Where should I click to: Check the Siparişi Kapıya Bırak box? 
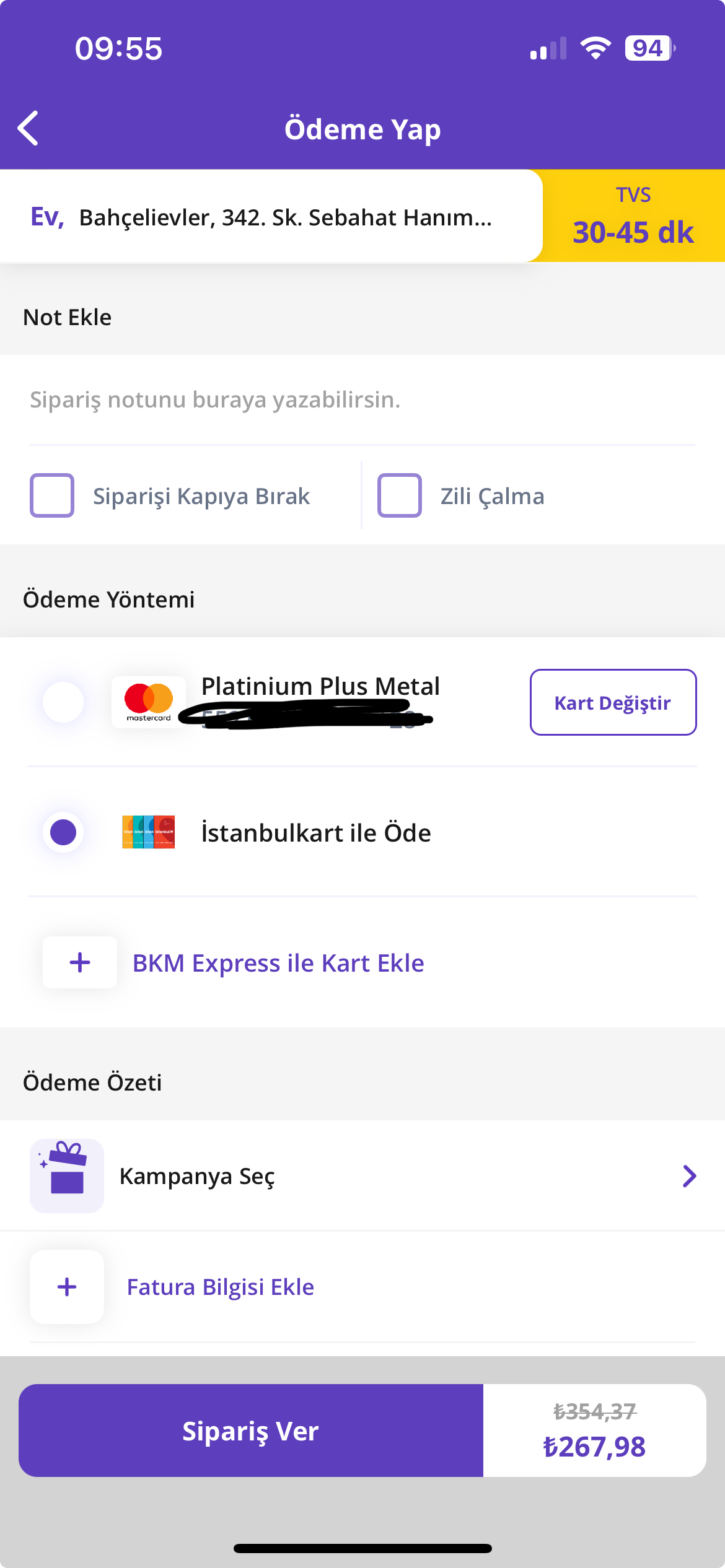point(52,495)
